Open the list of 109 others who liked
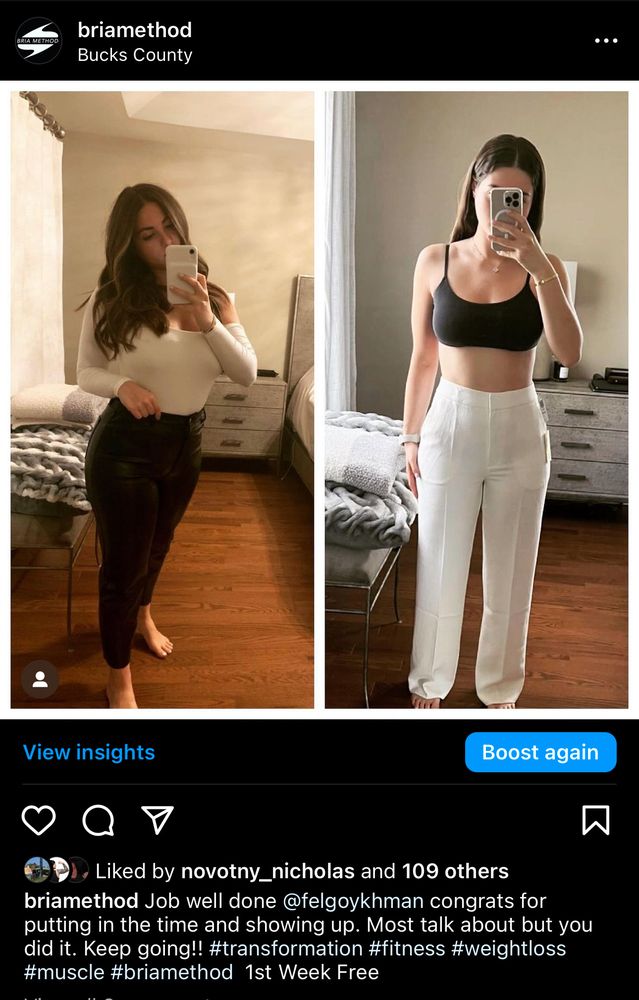Screen dimensions: 639x1000 click(455, 871)
